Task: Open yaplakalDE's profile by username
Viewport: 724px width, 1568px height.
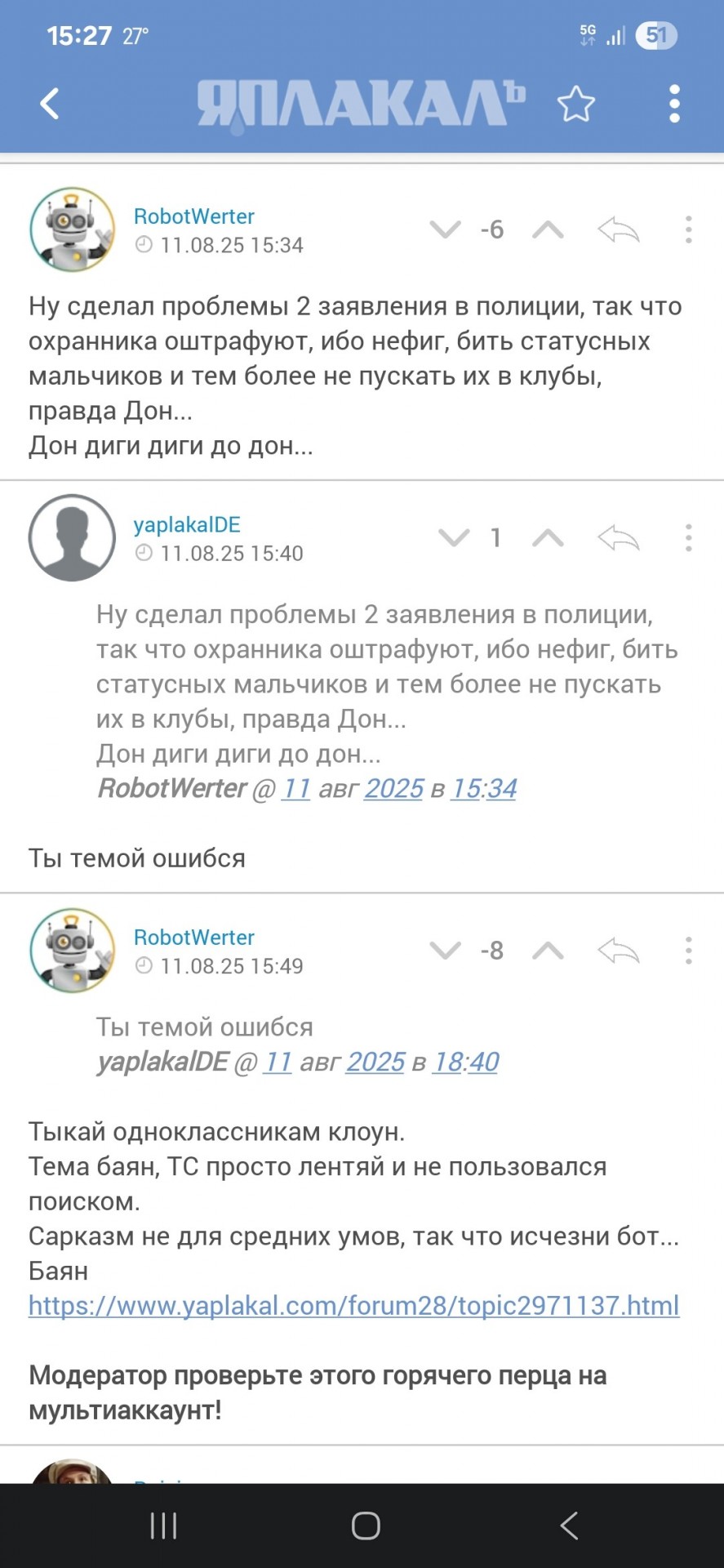Action: pos(187,524)
